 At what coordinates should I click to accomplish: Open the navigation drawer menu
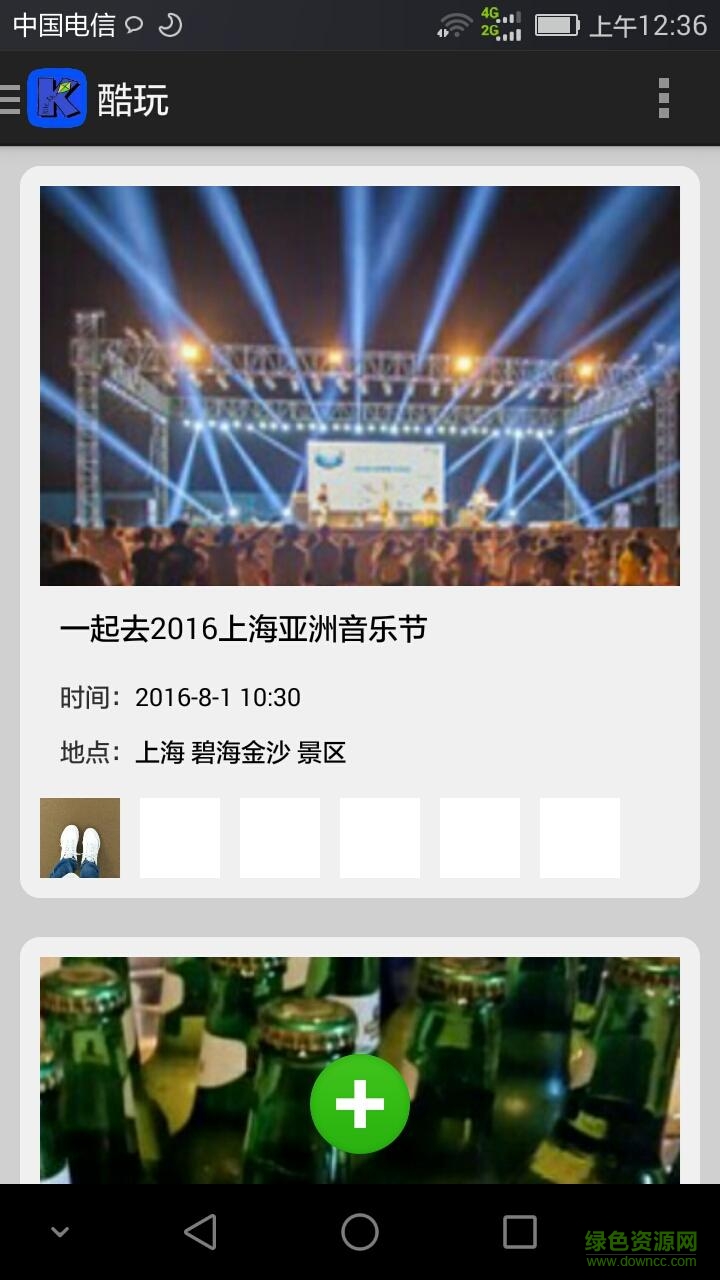(x=12, y=99)
